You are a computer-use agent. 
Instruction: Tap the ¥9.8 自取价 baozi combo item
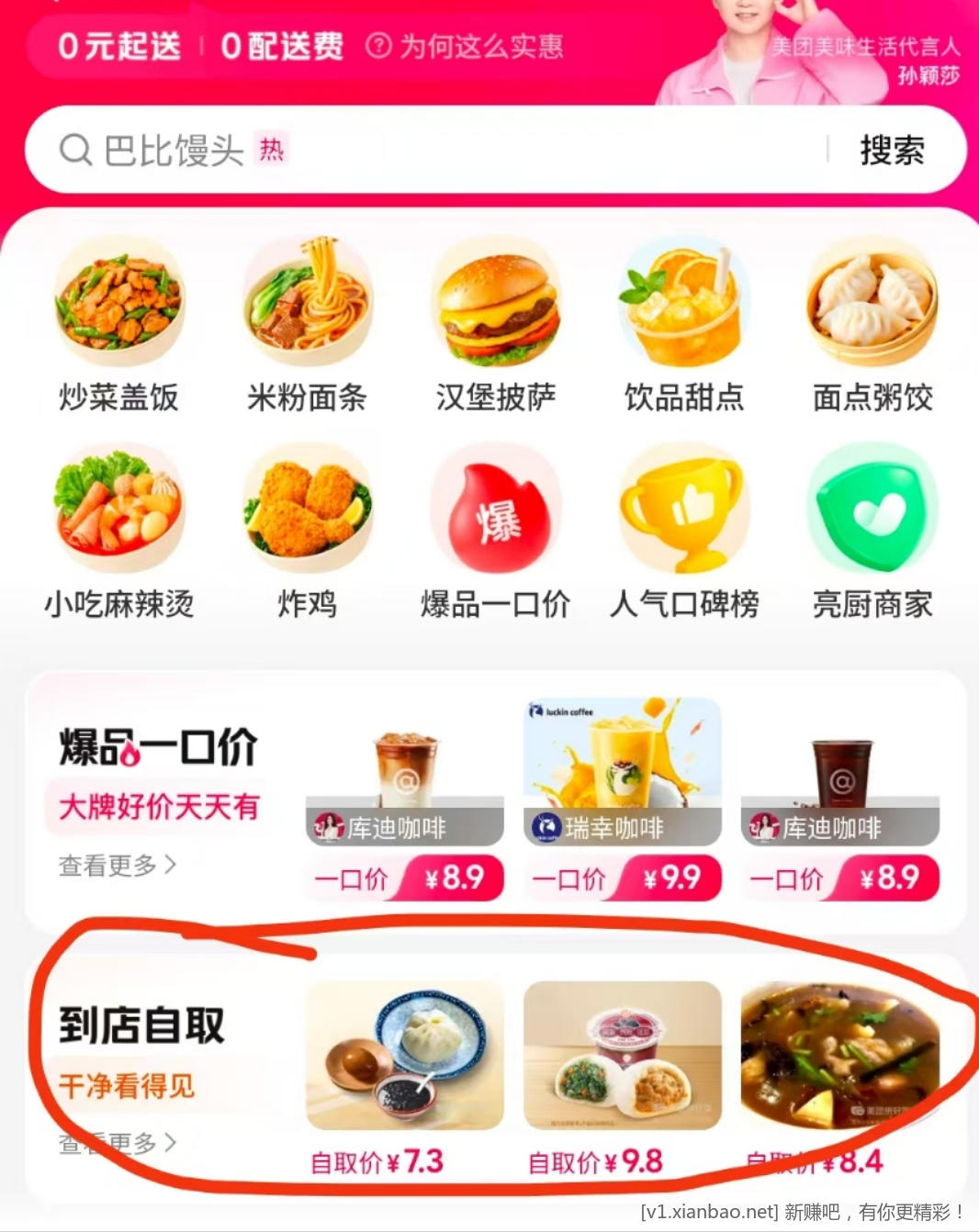(621, 1054)
